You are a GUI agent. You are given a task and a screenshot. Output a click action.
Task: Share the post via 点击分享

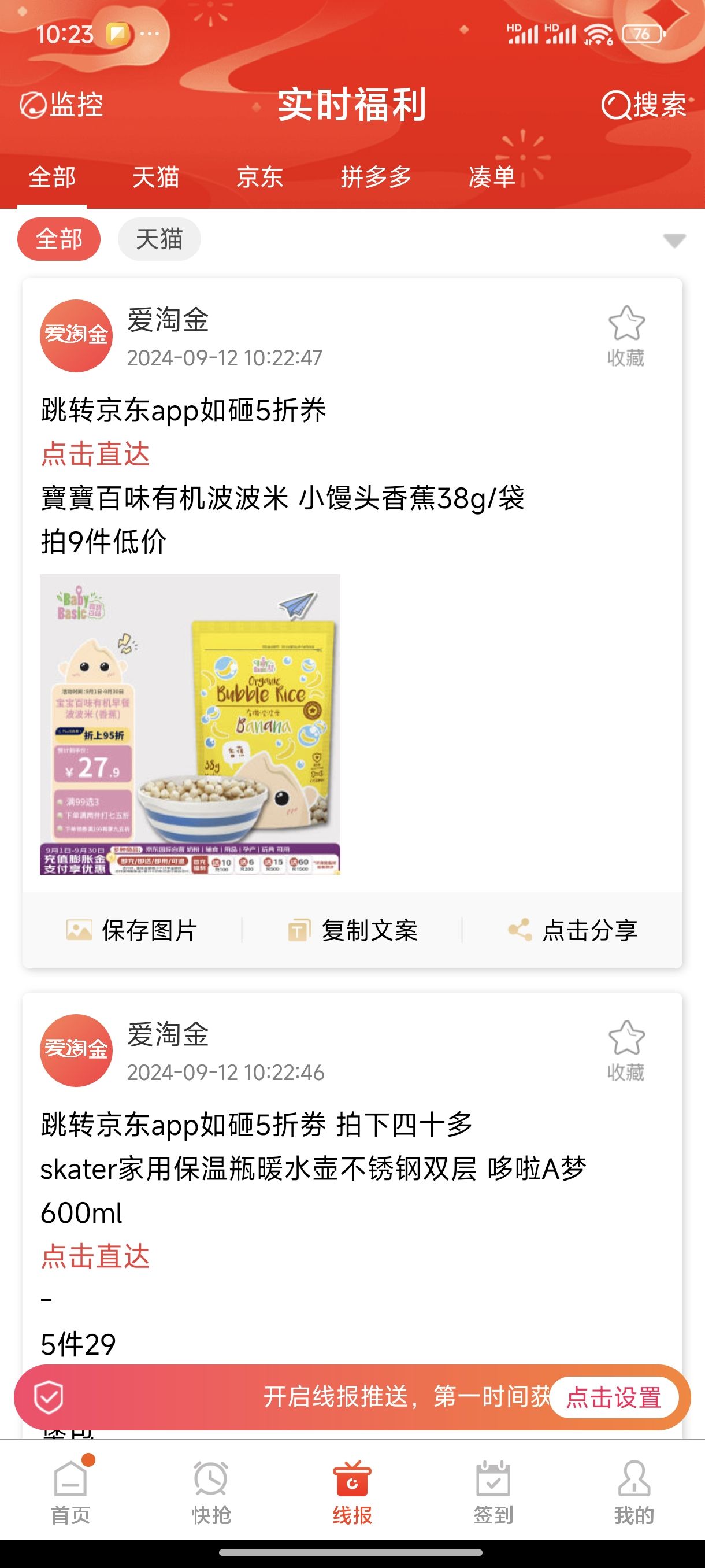[573, 930]
